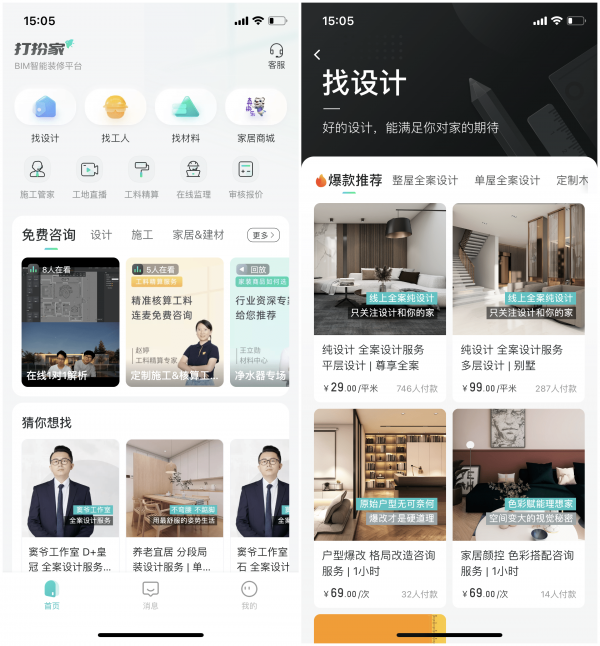Select the 家居&建材 tab
Screen dimensions: 600x646
tap(198, 235)
